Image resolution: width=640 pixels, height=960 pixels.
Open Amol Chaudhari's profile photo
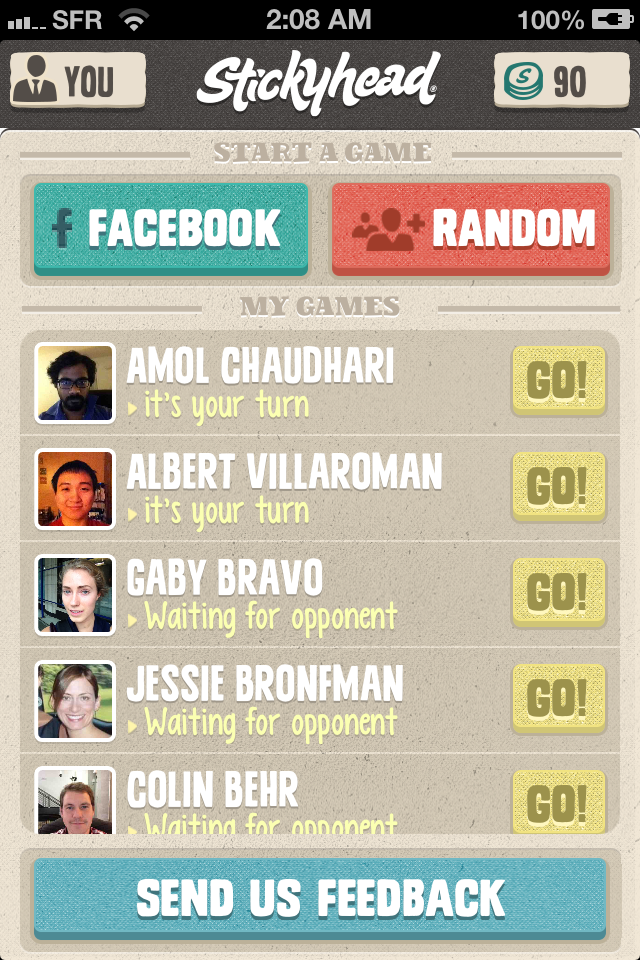click(75, 383)
